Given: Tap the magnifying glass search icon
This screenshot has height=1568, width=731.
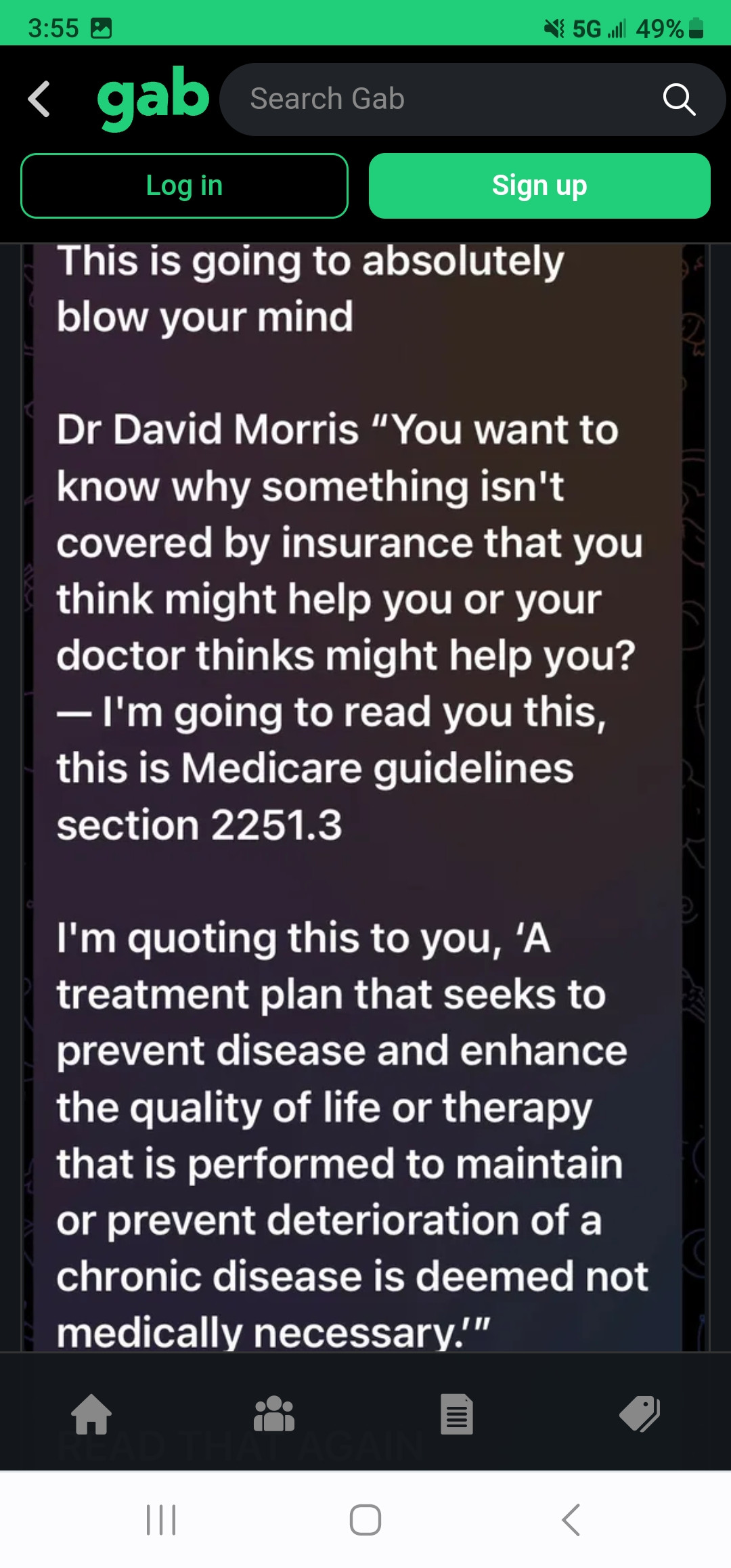Looking at the screenshot, I should tap(679, 100).
